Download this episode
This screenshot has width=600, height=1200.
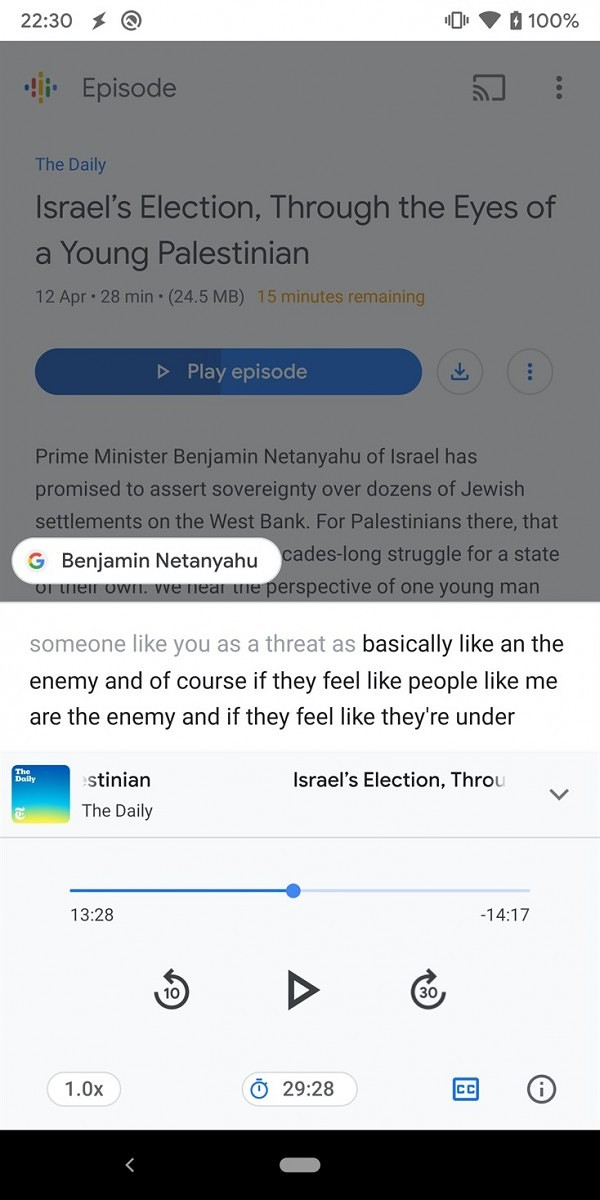click(x=460, y=372)
